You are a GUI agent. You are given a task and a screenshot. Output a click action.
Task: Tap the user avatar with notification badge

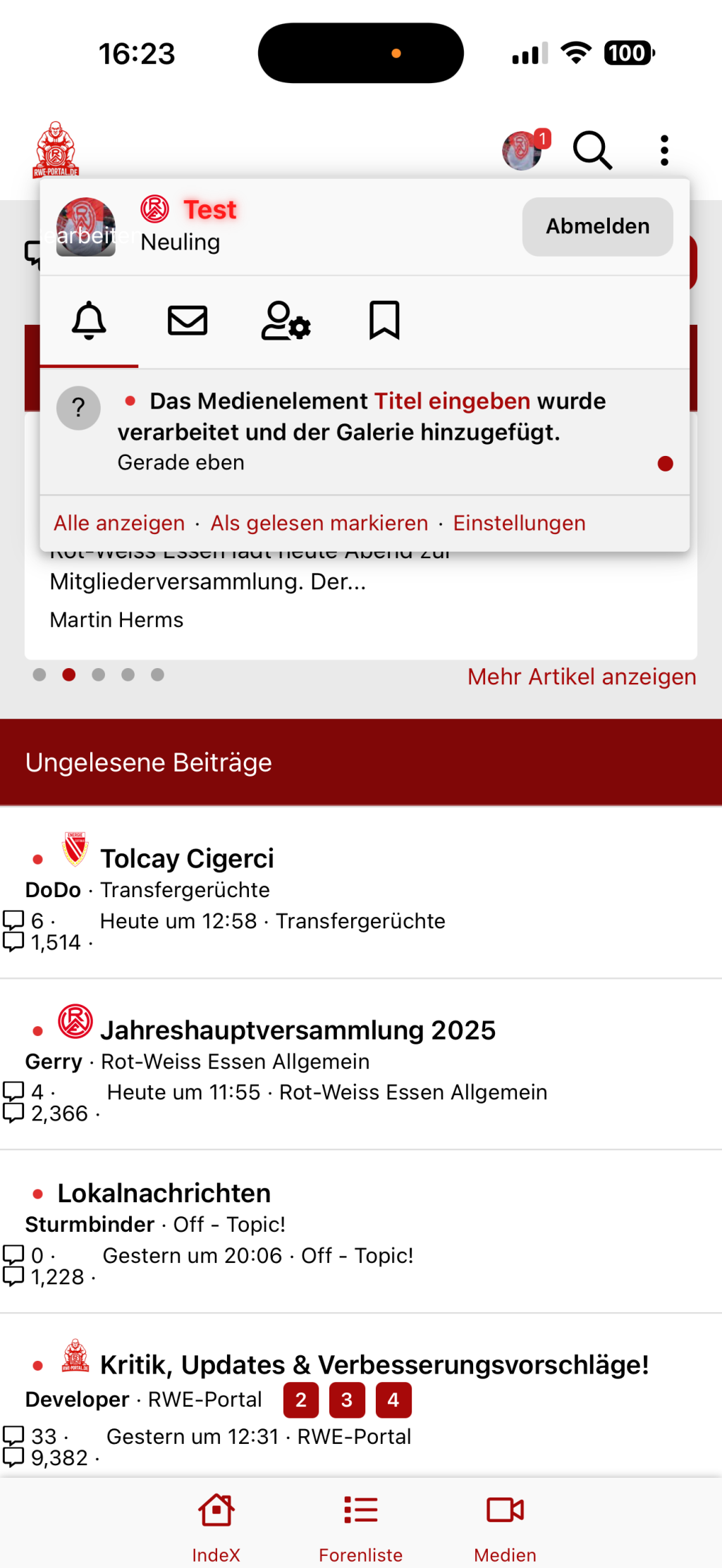(x=522, y=150)
